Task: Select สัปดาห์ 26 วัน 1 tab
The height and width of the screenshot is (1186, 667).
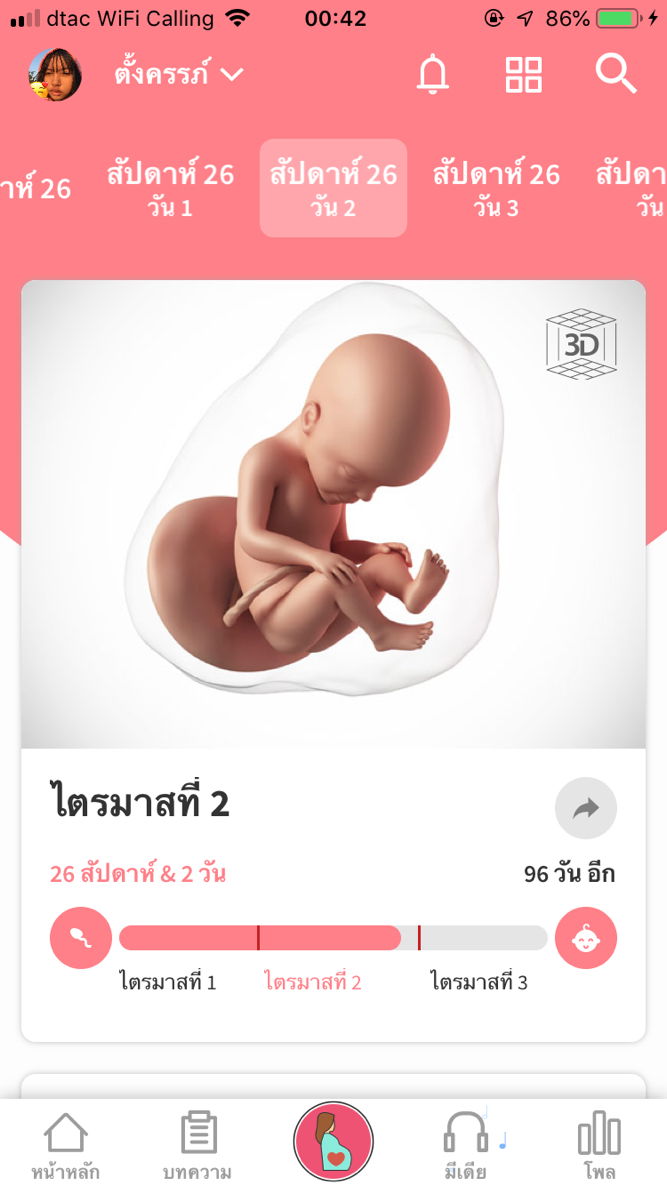Action: (170, 188)
